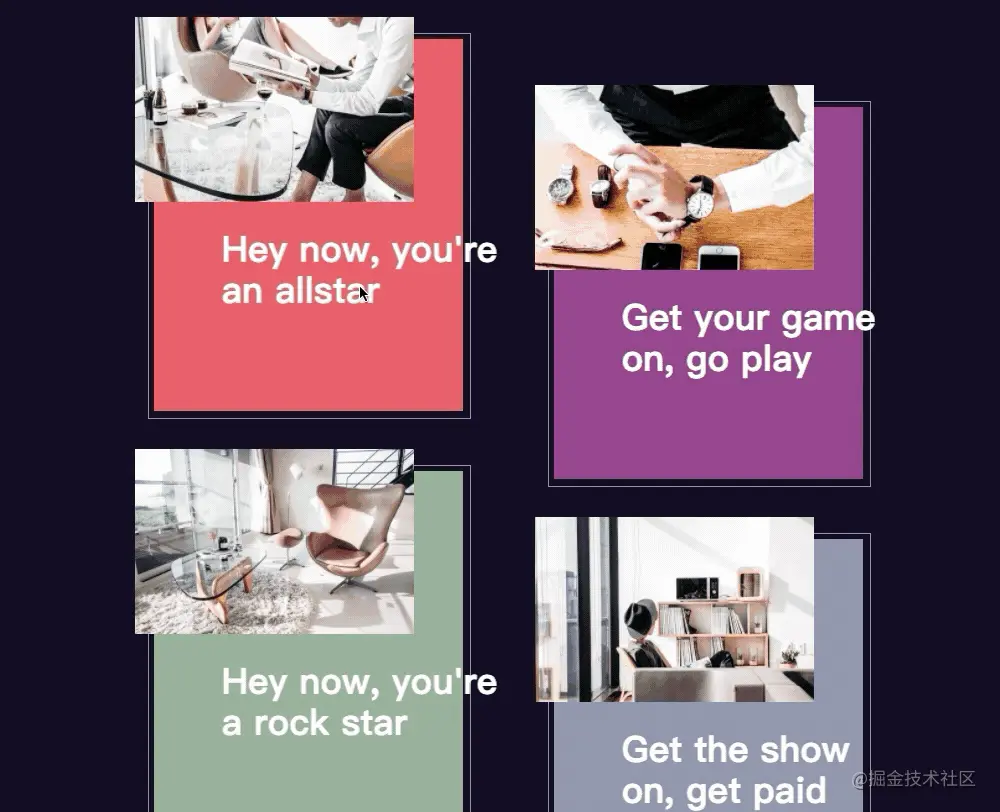The image size is (1000, 812).
Task: Tap the 'Hey now, you're a rock star' card
Action: pyautogui.click(x=308, y=702)
